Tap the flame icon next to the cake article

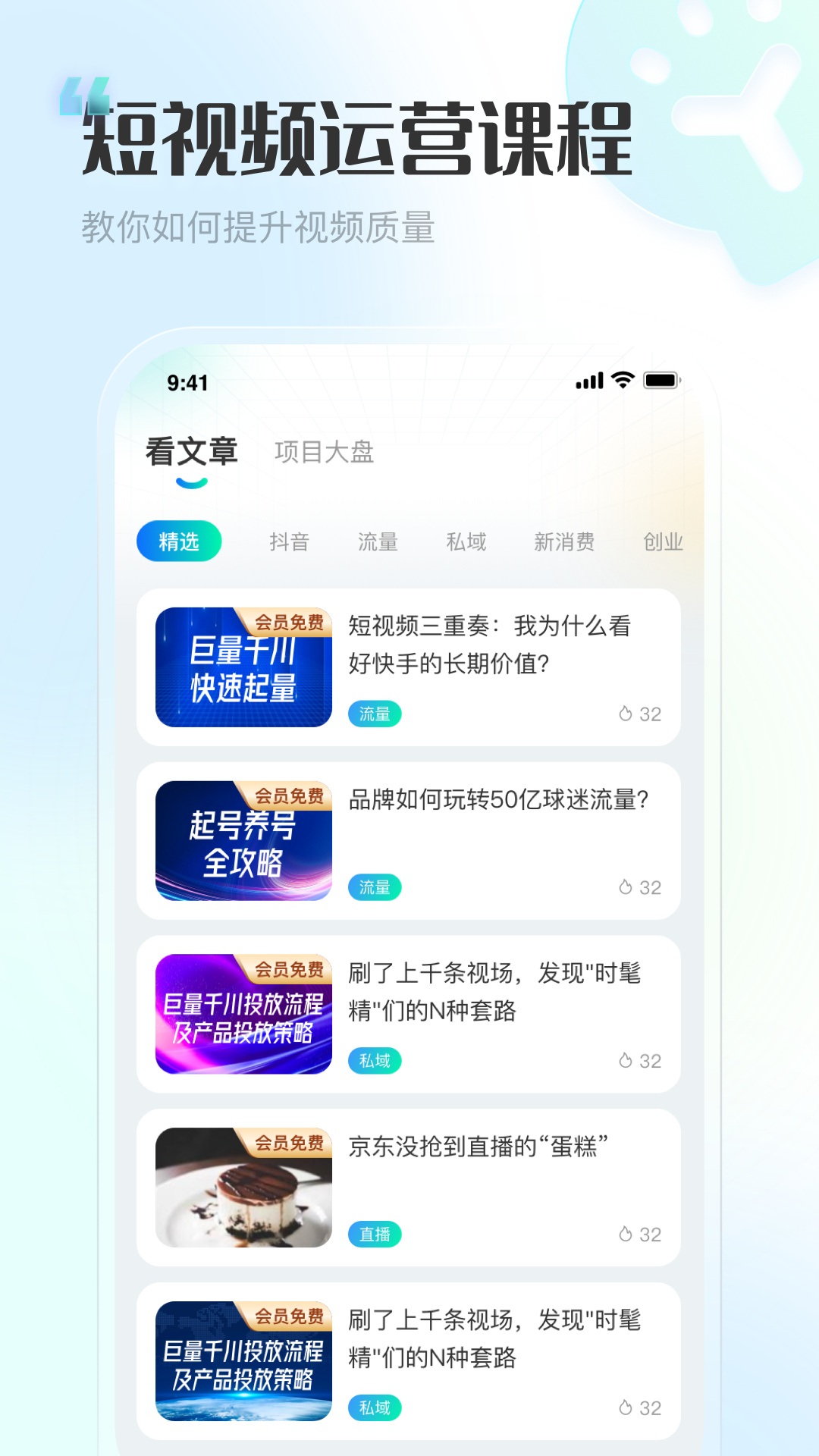point(624,1234)
